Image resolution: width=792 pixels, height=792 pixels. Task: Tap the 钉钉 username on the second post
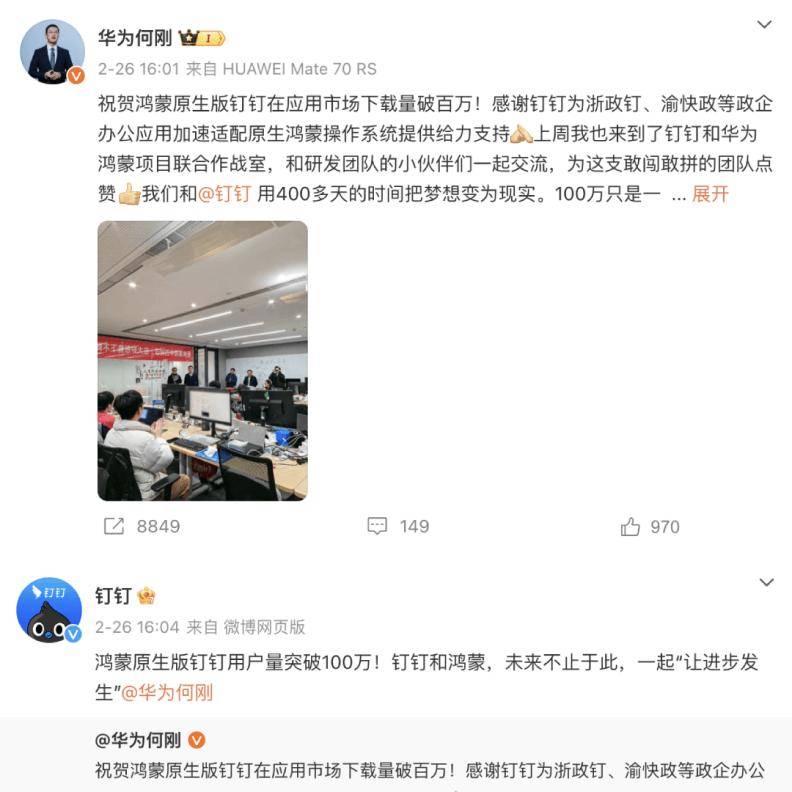[x=113, y=596]
